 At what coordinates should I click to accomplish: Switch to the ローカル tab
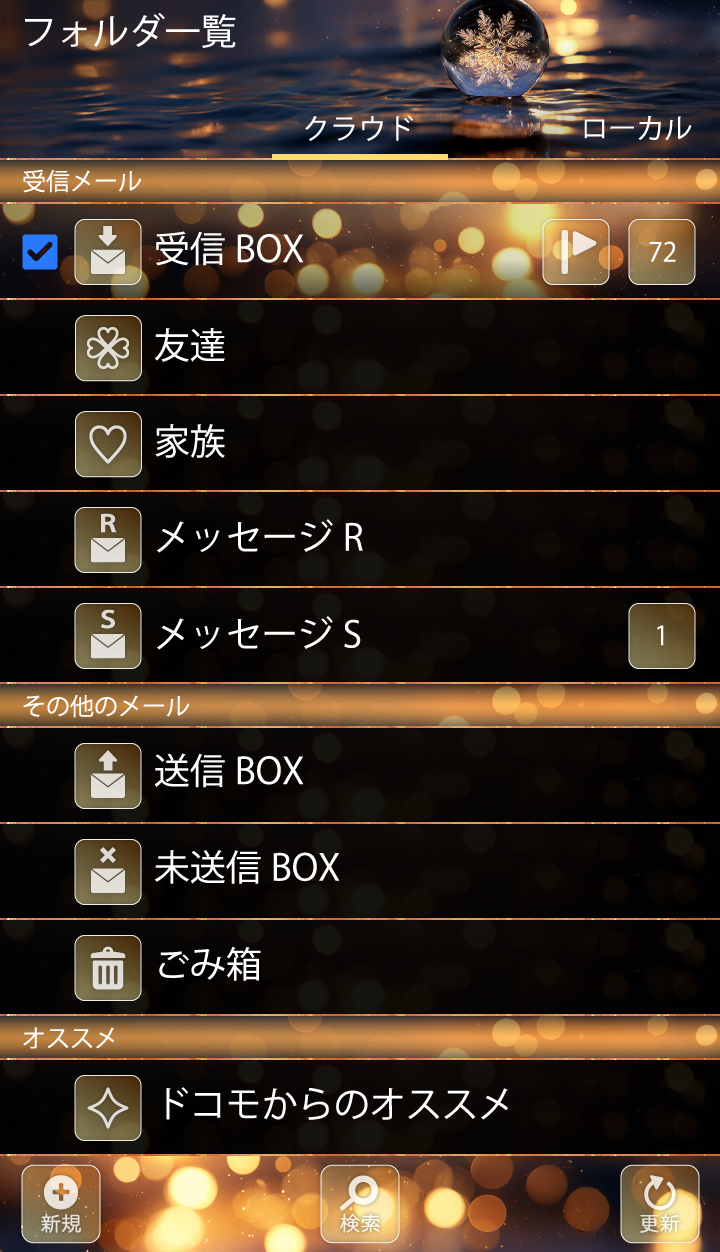[636, 129]
